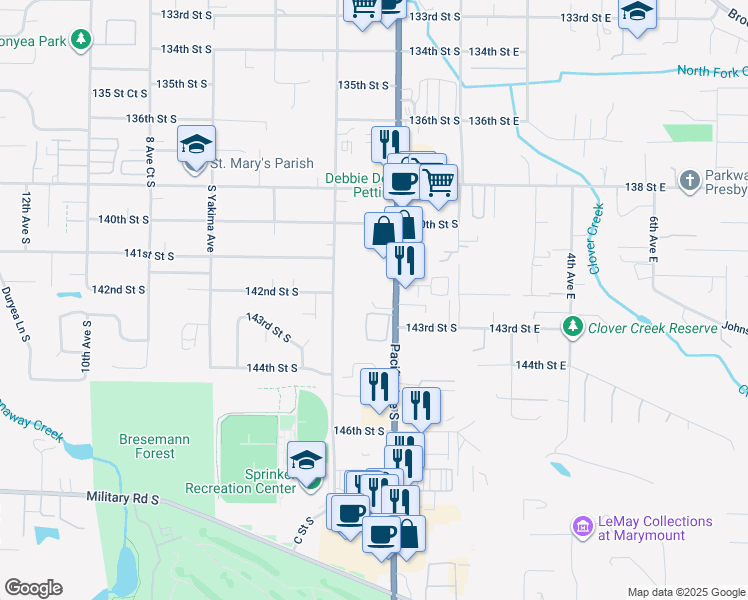Select the school marker near 133rd St E

click(637, 12)
